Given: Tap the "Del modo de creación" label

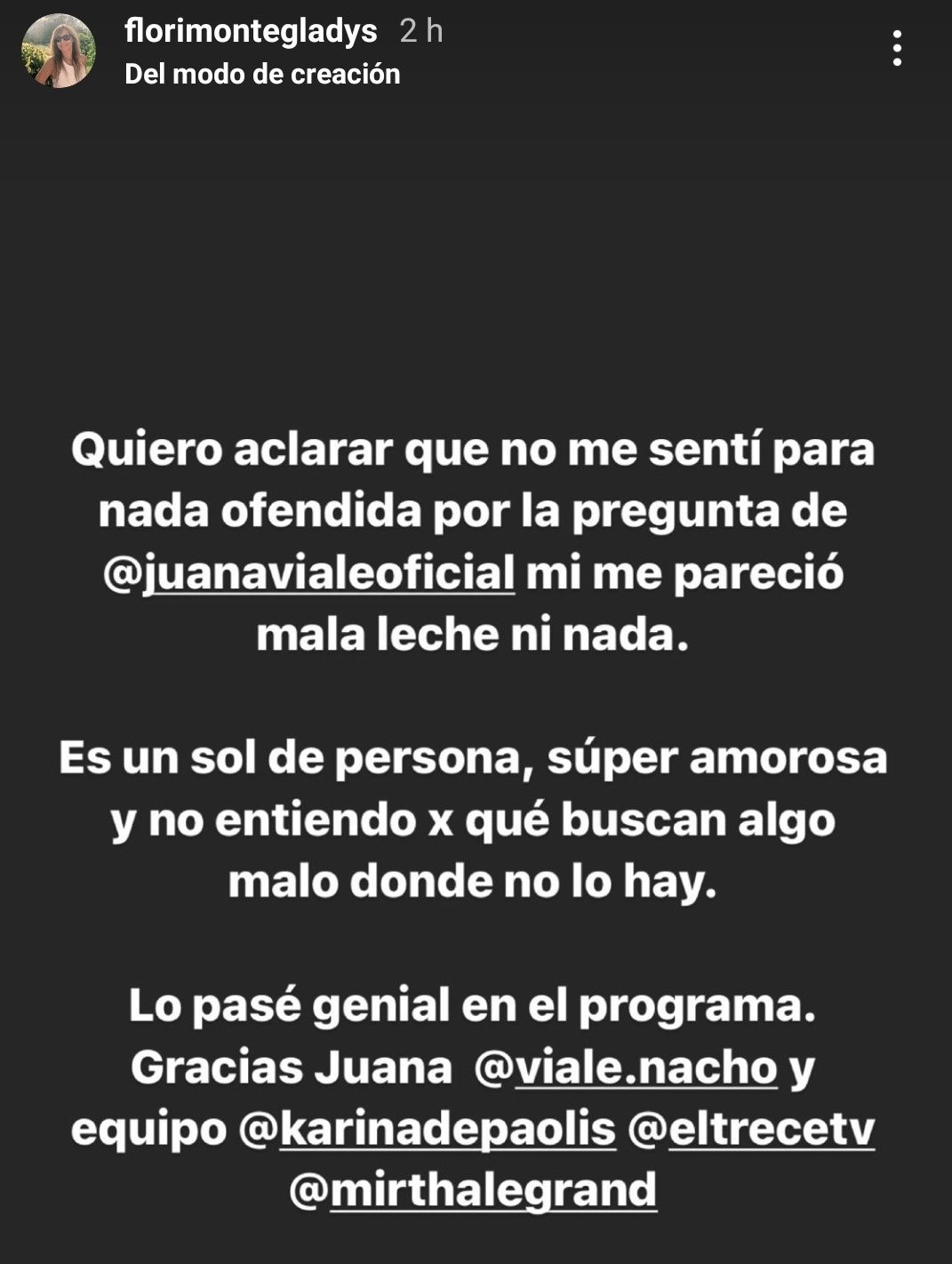Looking at the screenshot, I should point(262,74).
